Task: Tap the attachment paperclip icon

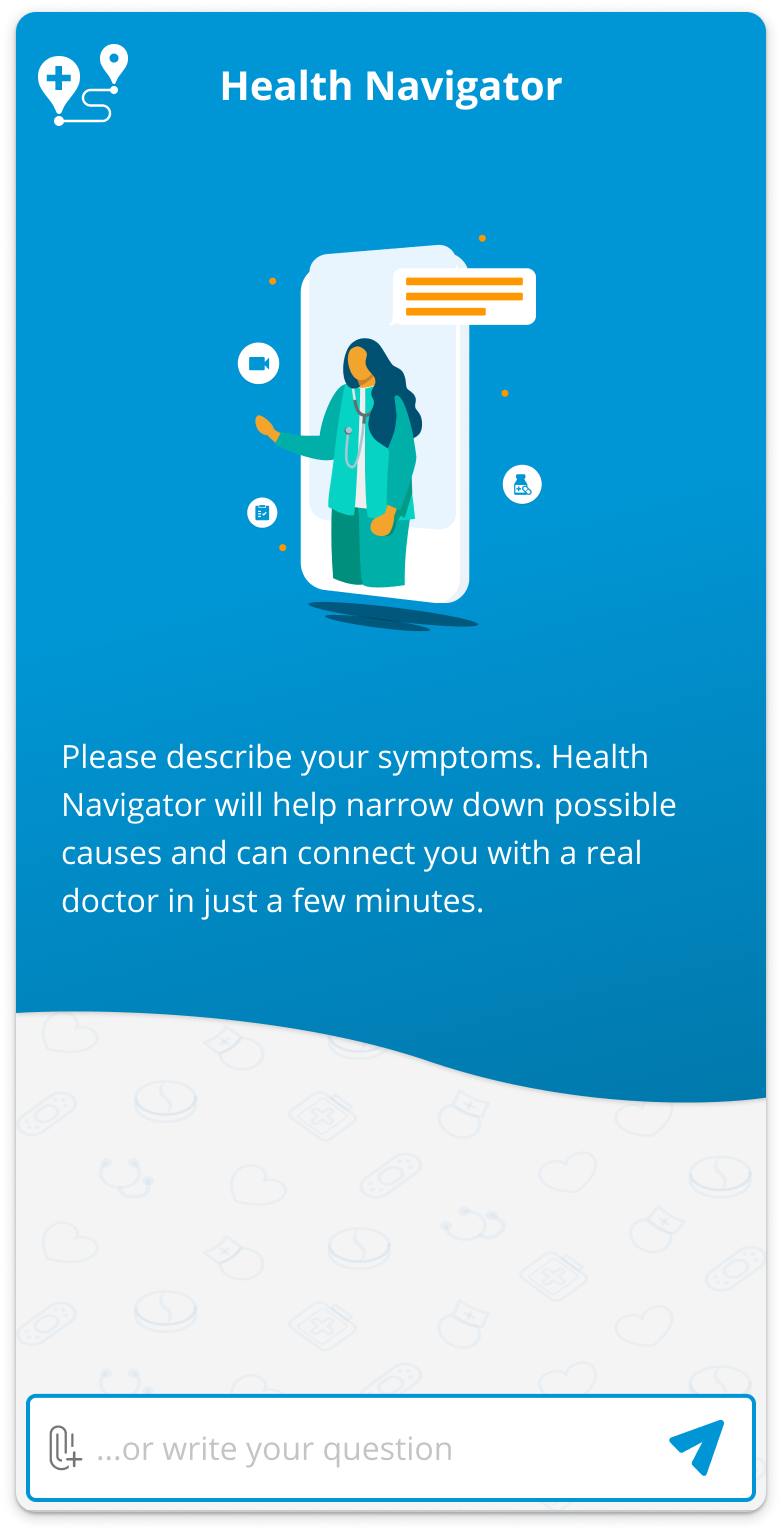Action: [64, 1447]
